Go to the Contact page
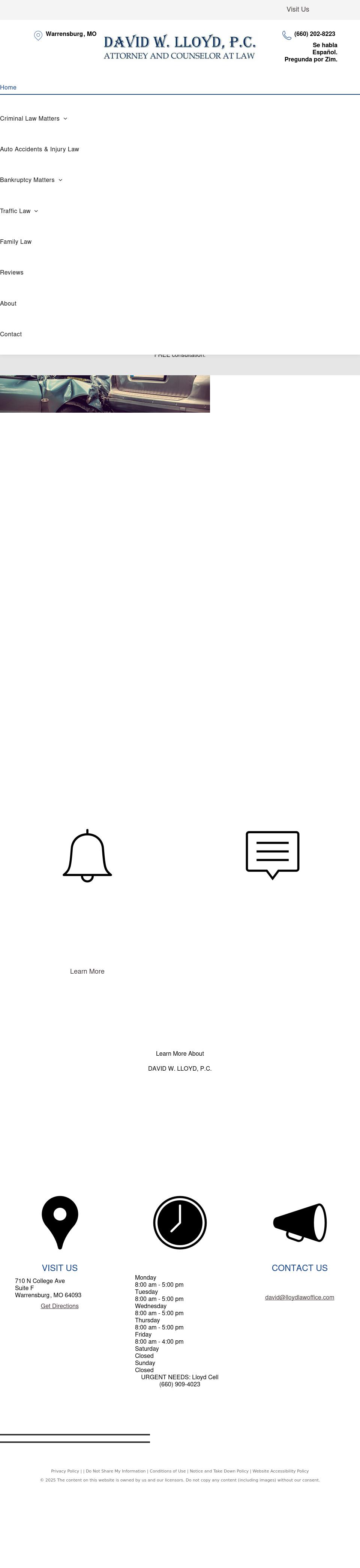 click(11, 334)
